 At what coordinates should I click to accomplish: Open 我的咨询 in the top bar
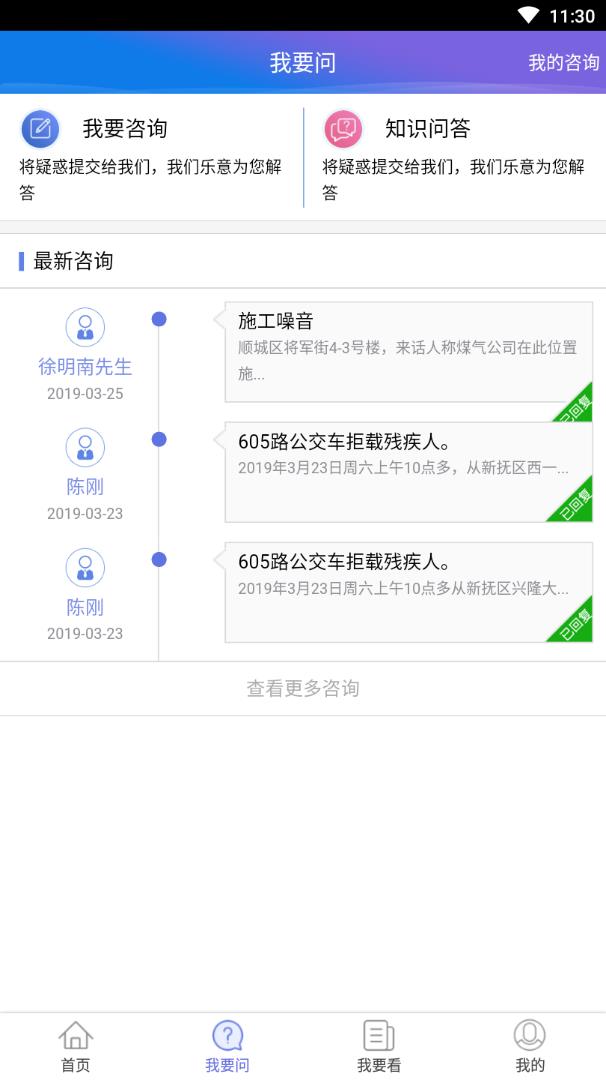(563, 63)
